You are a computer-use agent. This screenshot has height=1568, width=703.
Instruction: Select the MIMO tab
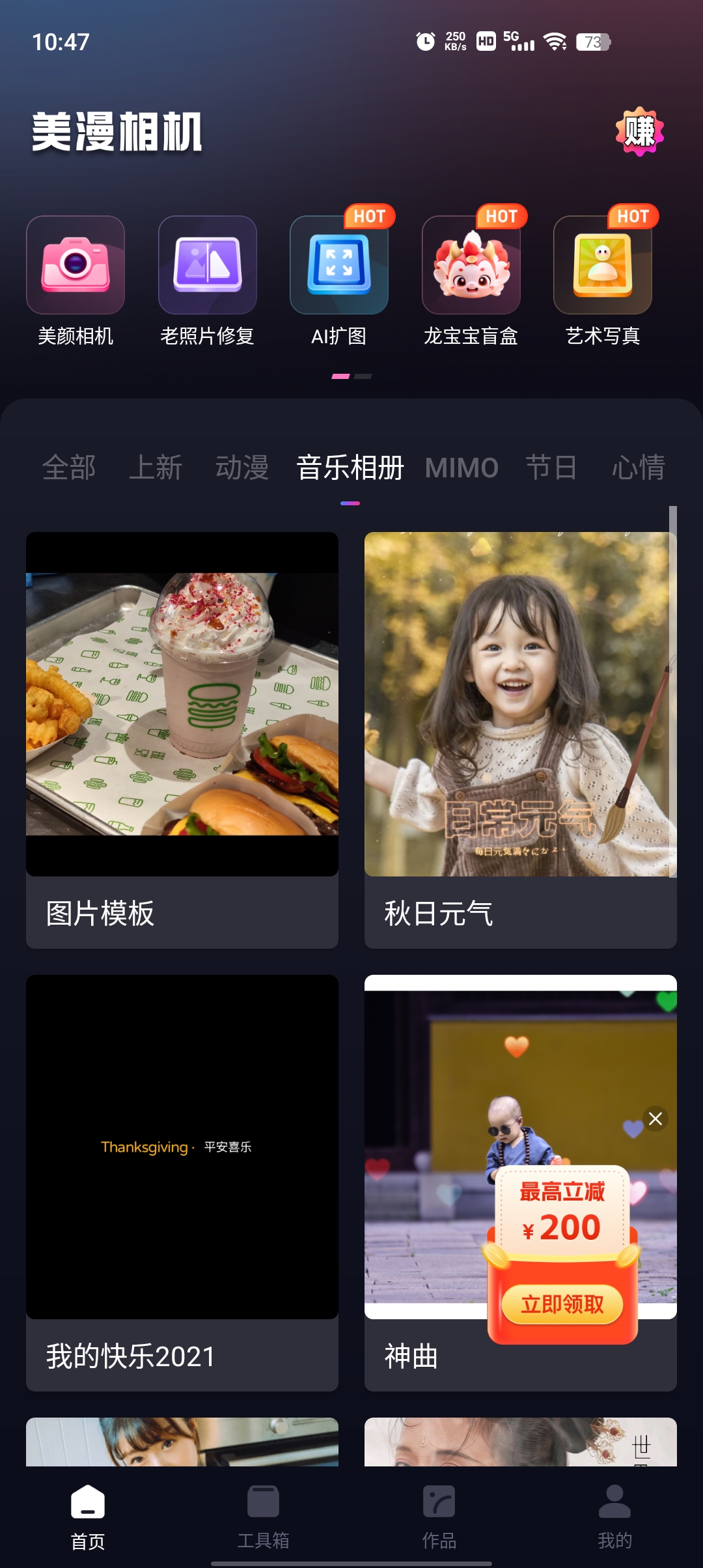pyautogui.click(x=462, y=468)
